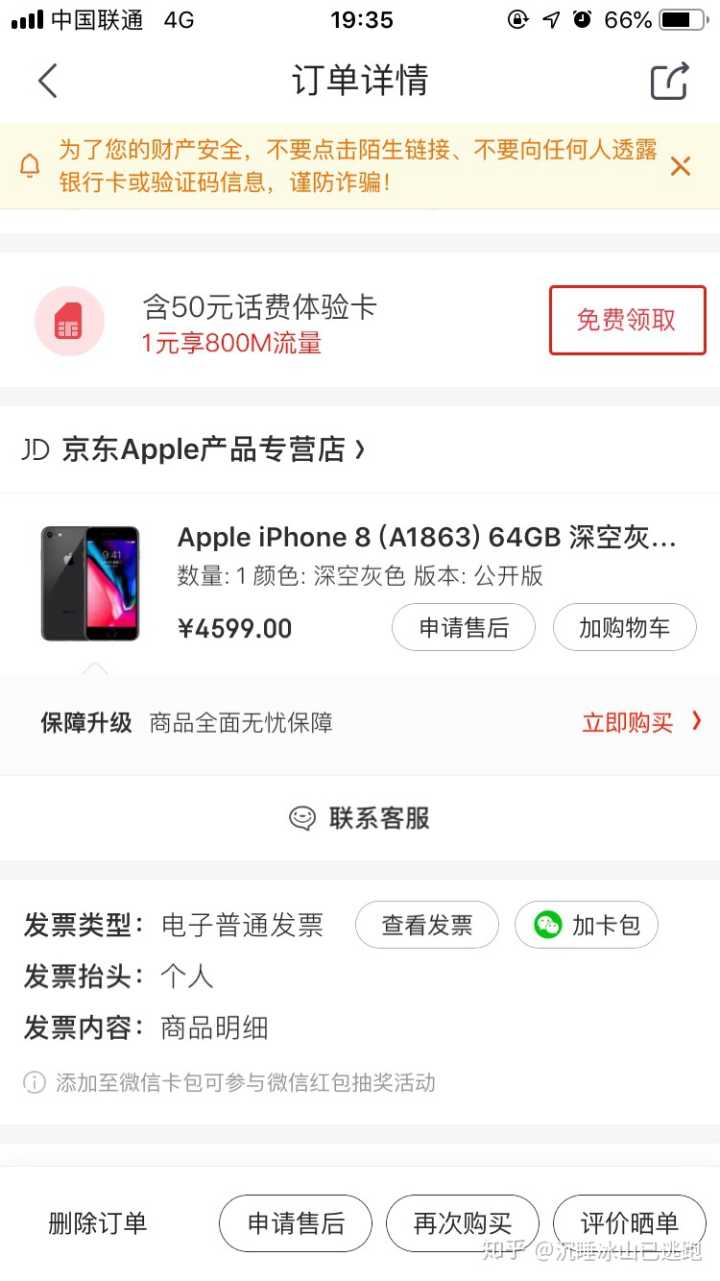The height and width of the screenshot is (1281, 720).
Task: Add the iPhone 8 to cart with 加购物车
Action: 625,628
